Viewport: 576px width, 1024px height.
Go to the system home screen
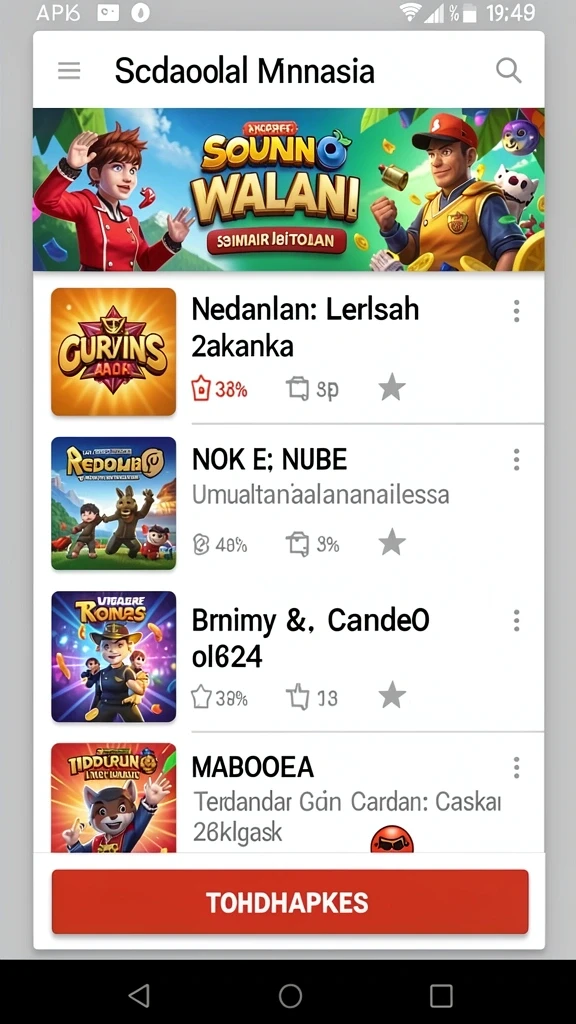290,996
